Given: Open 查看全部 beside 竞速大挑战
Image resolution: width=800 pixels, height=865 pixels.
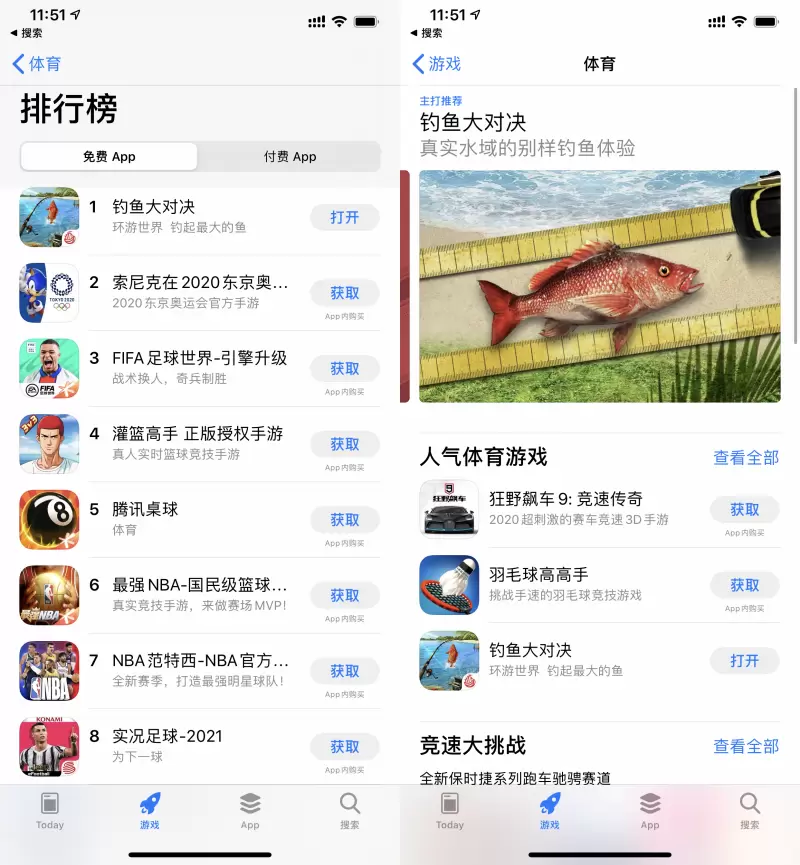Looking at the screenshot, I should [x=745, y=746].
